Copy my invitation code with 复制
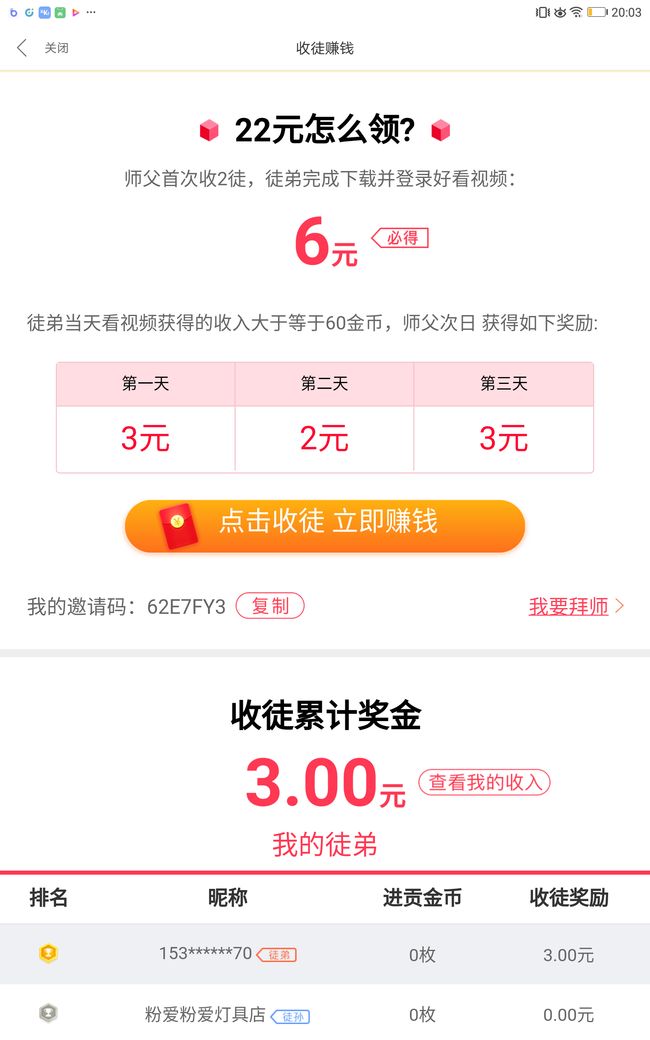Viewport: 650px width, 1040px height. point(270,606)
